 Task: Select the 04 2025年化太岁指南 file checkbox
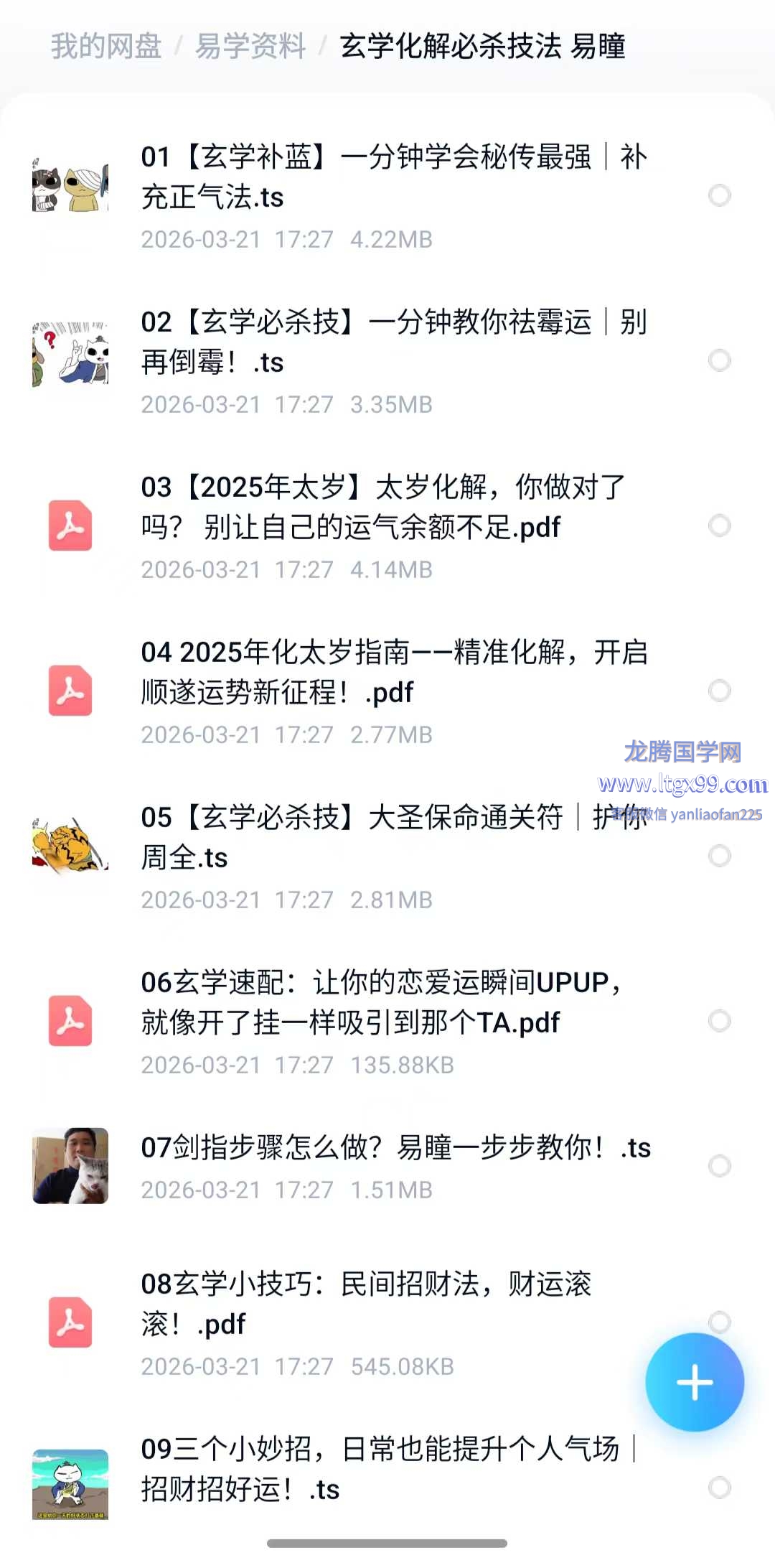[x=719, y=691]
